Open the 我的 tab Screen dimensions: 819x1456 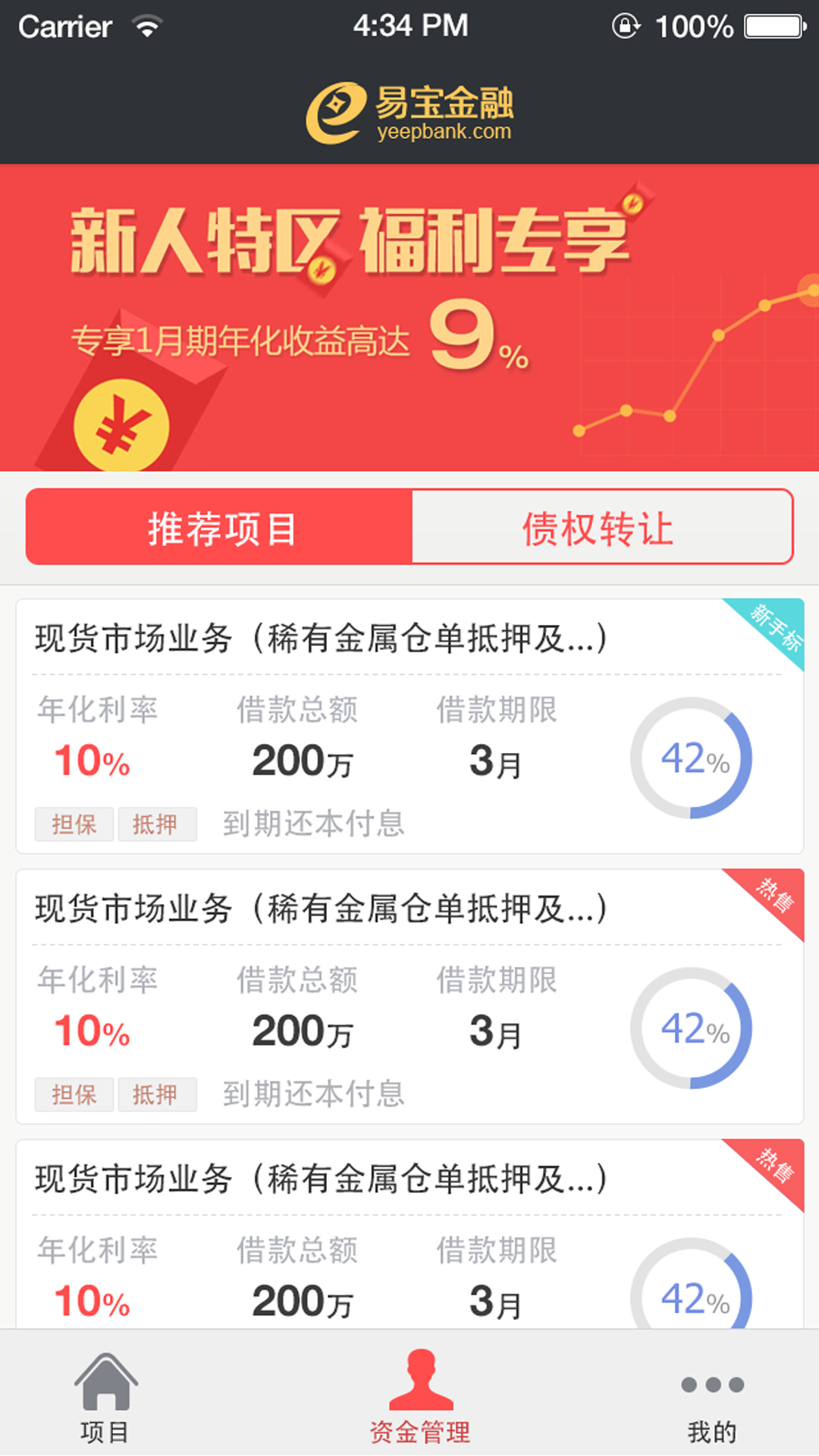tap(711, 1397)
